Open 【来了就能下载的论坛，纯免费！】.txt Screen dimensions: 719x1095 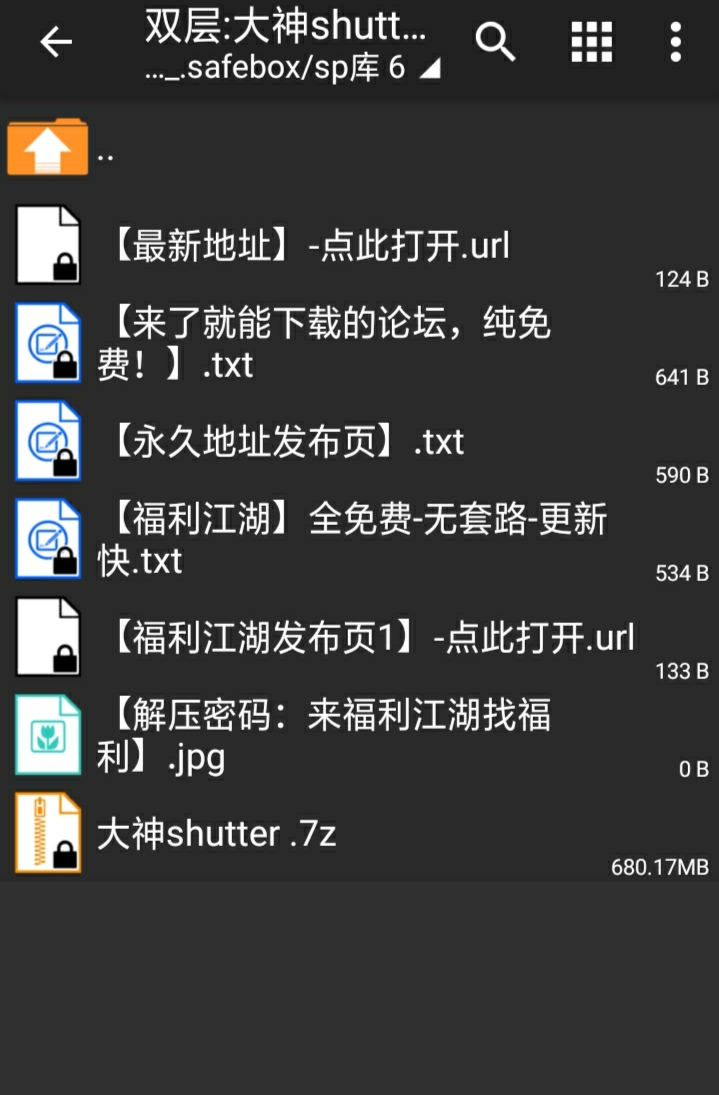[x=325, y=343]
